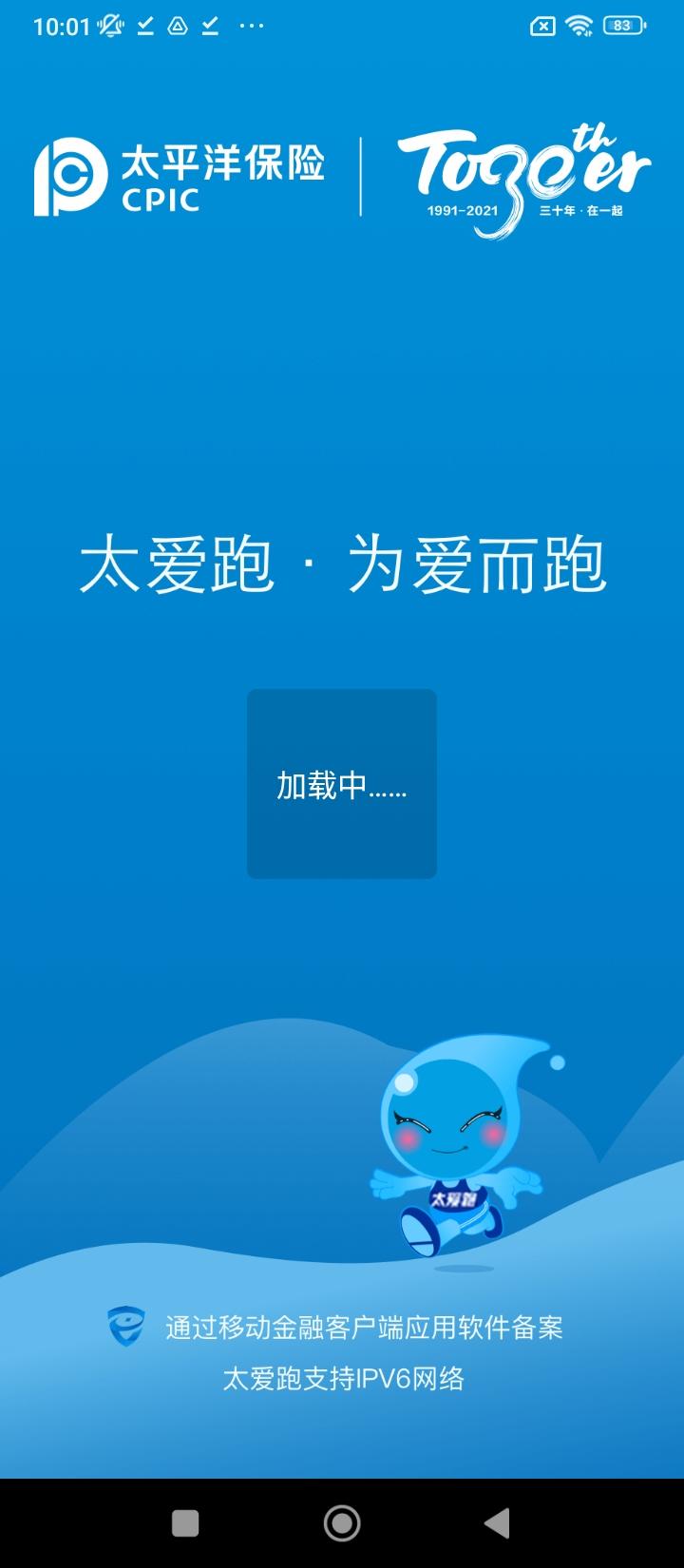This screenshot has width=684, height=1568.
Task: Tap the Wi-Fi icon in the status bar
Action: pyautogui.click(x=582, y=26)
